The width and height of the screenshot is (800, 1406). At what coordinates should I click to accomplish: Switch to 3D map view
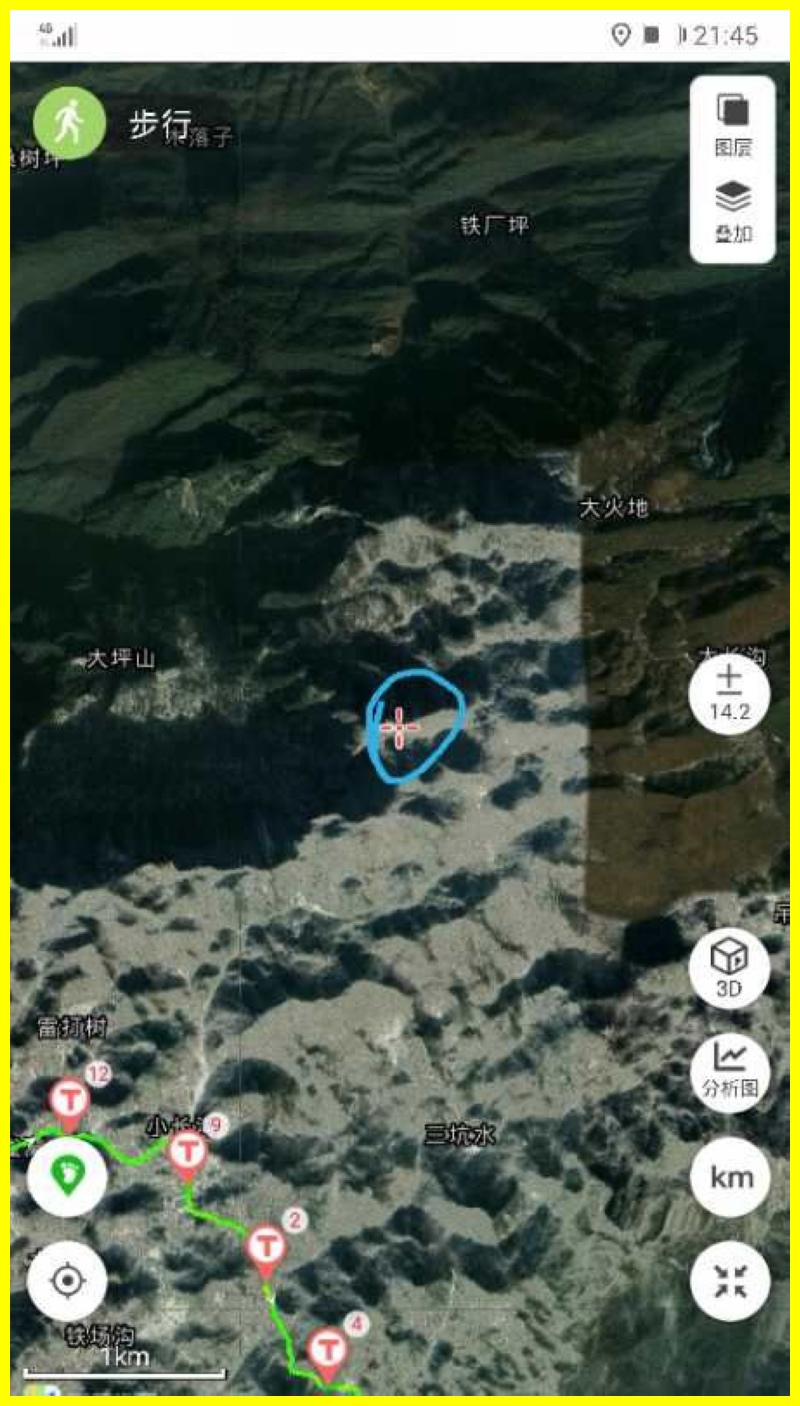click(729, 968)
